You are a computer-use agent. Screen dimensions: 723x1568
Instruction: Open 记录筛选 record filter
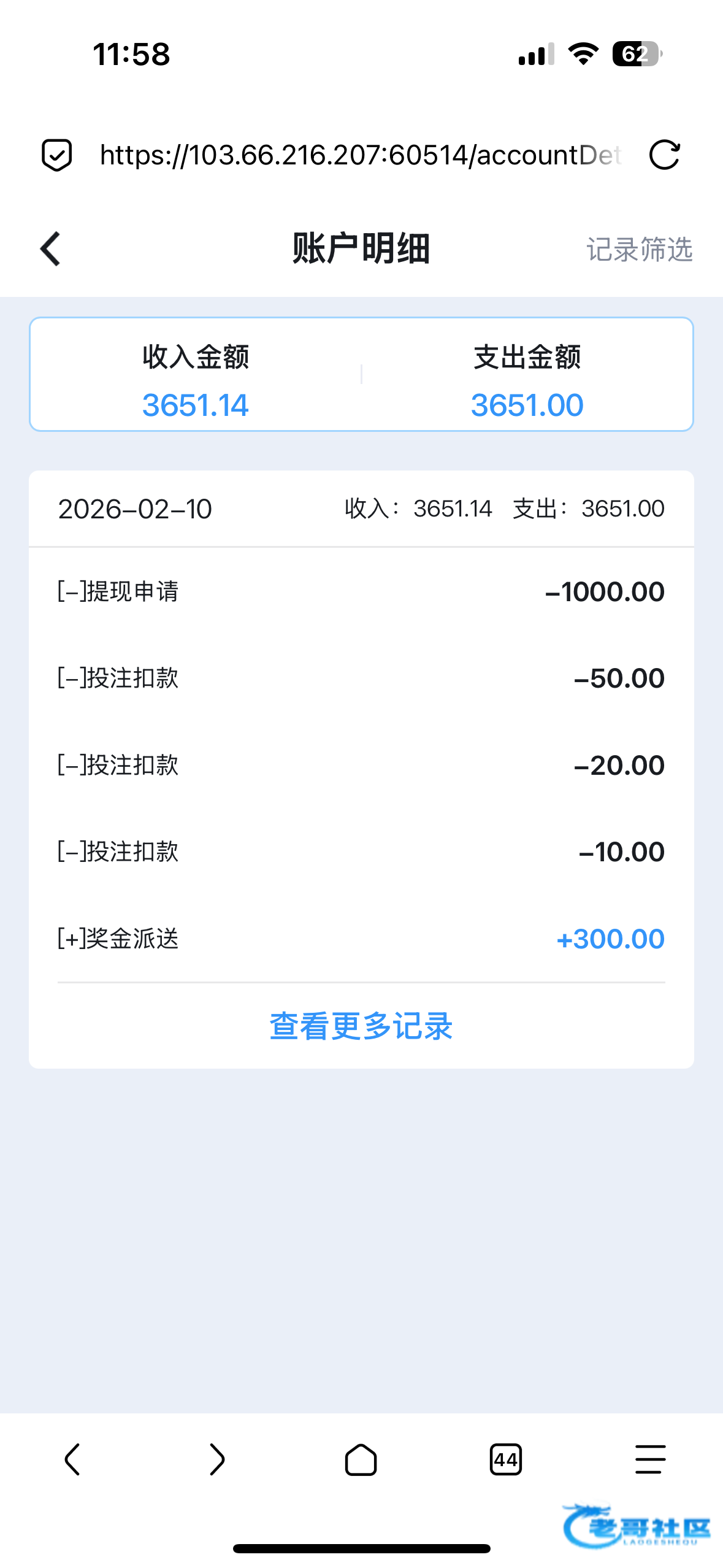(639, 250)
